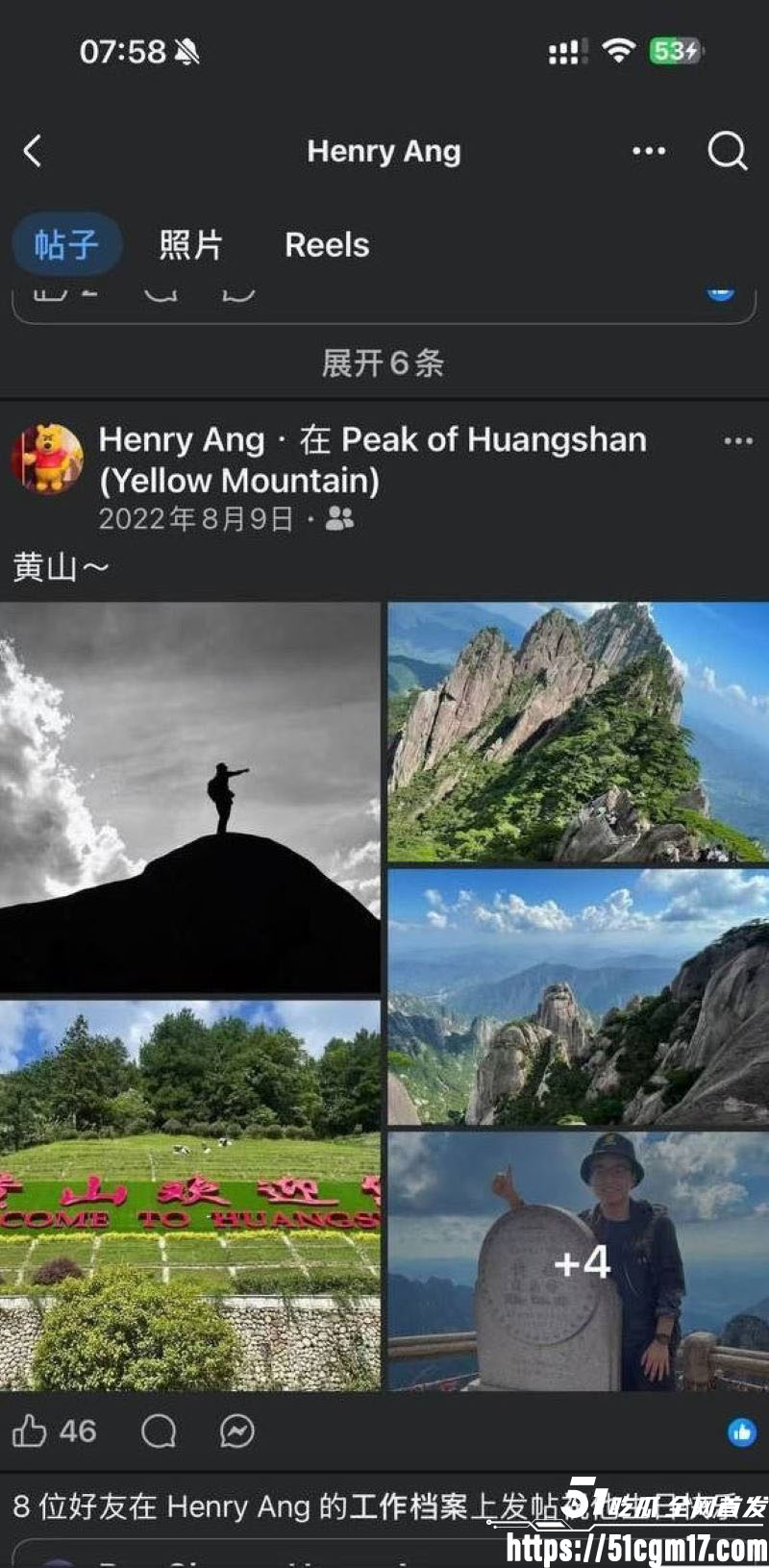Tap the friends audience icon next to the date
The width and height of the screenshot is (769, 1568).
336,518
